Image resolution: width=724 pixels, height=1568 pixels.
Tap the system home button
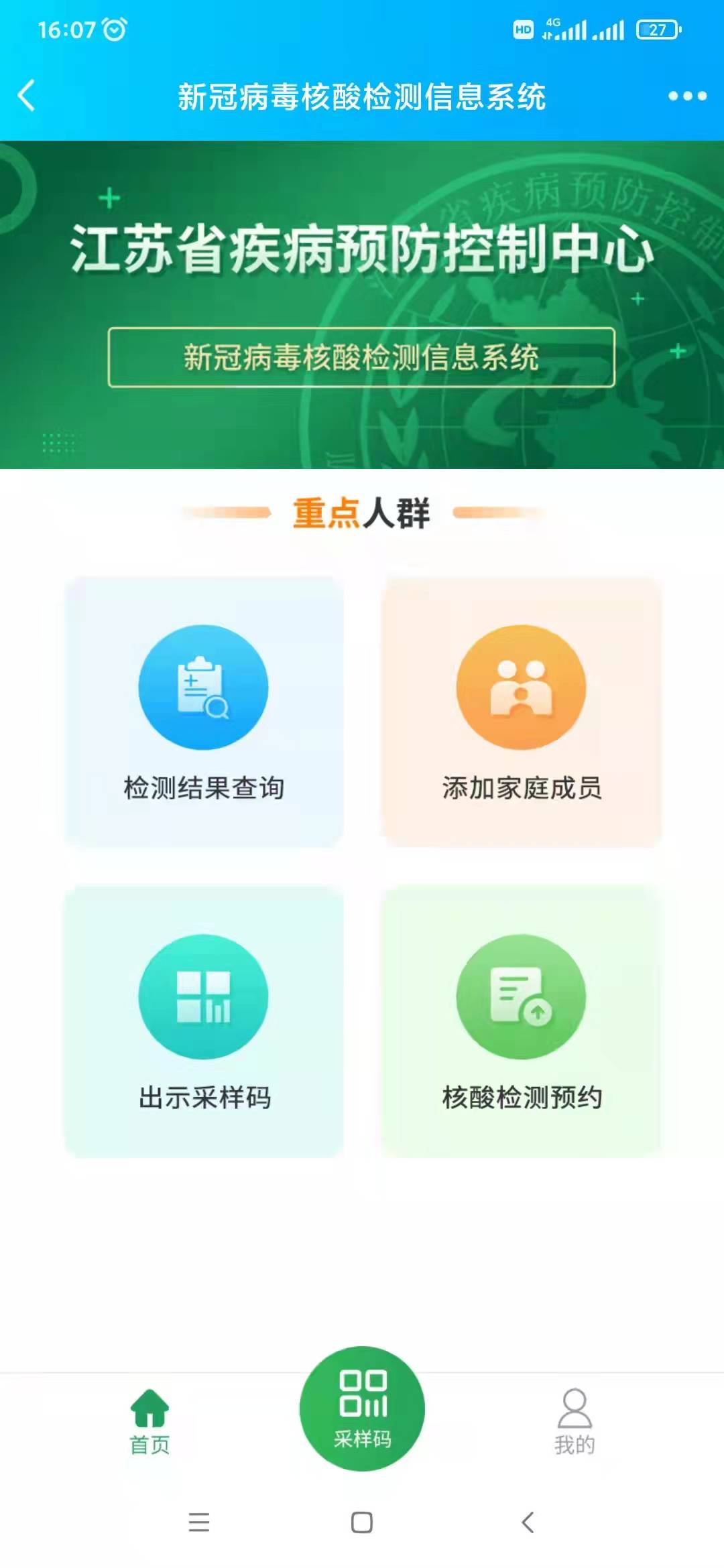362,1522
